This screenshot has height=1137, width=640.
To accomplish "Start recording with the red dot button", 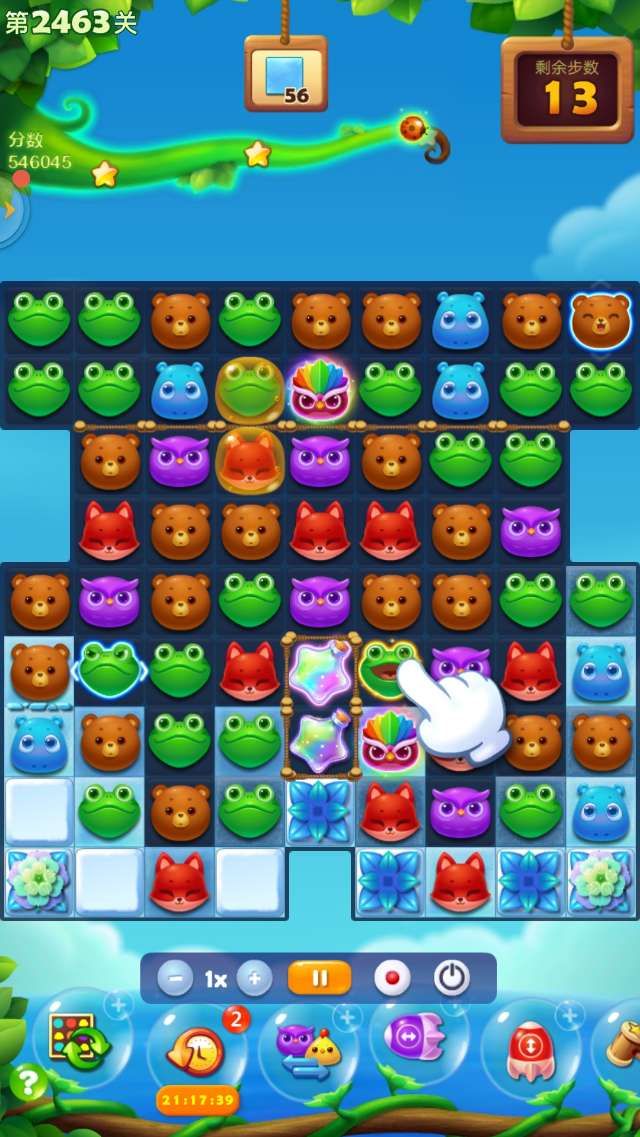I will pyautogui.click(x=392, y=978).
